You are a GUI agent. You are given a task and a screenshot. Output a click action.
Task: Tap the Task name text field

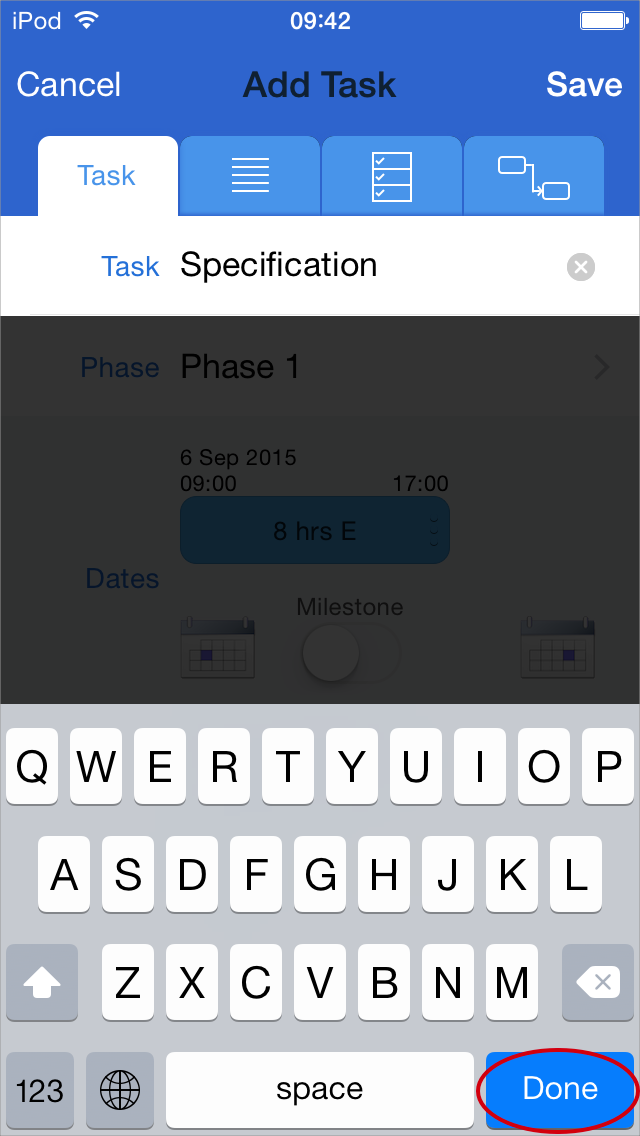tap(360, 266)
